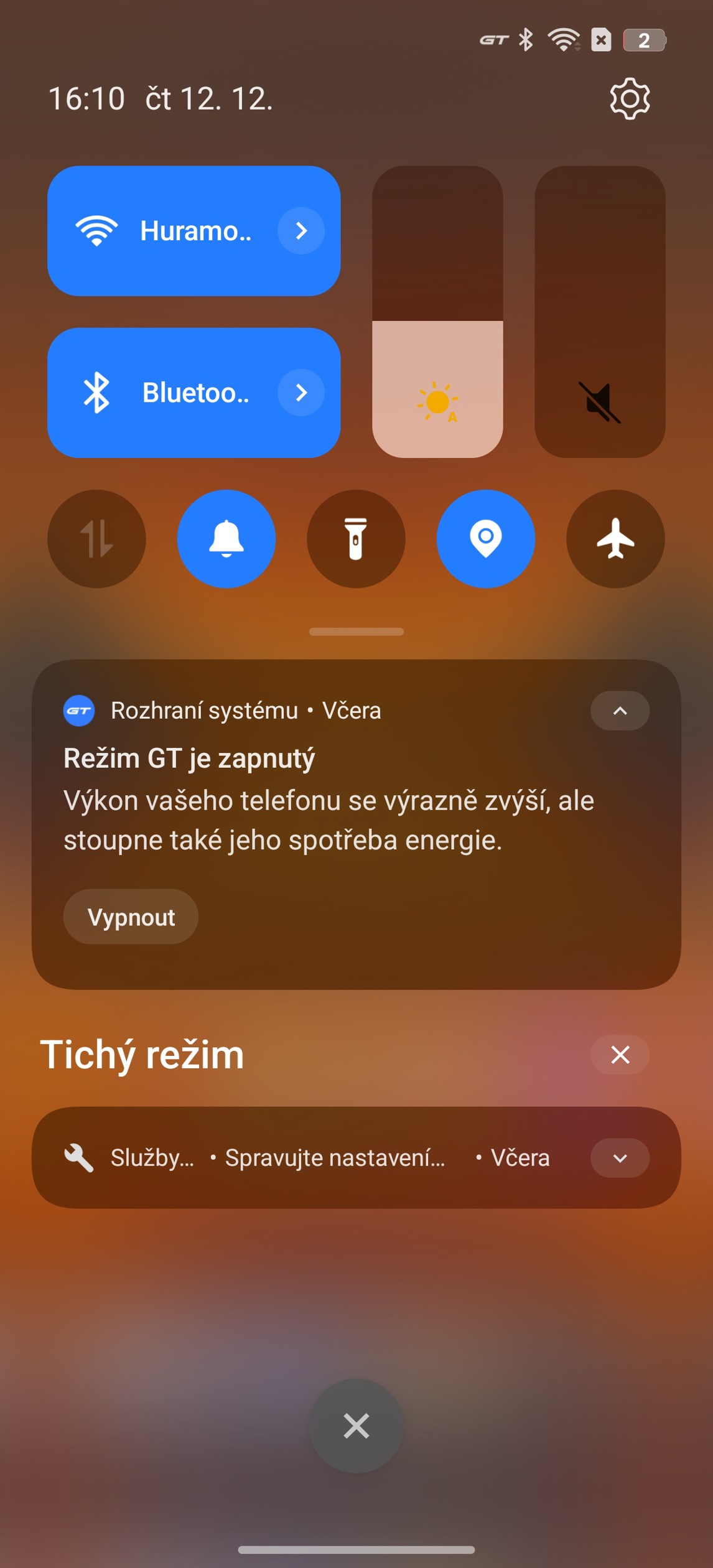713x1568 pixels.
Task: Toggle the bell sound mode tile
Action: click(226, 538)
